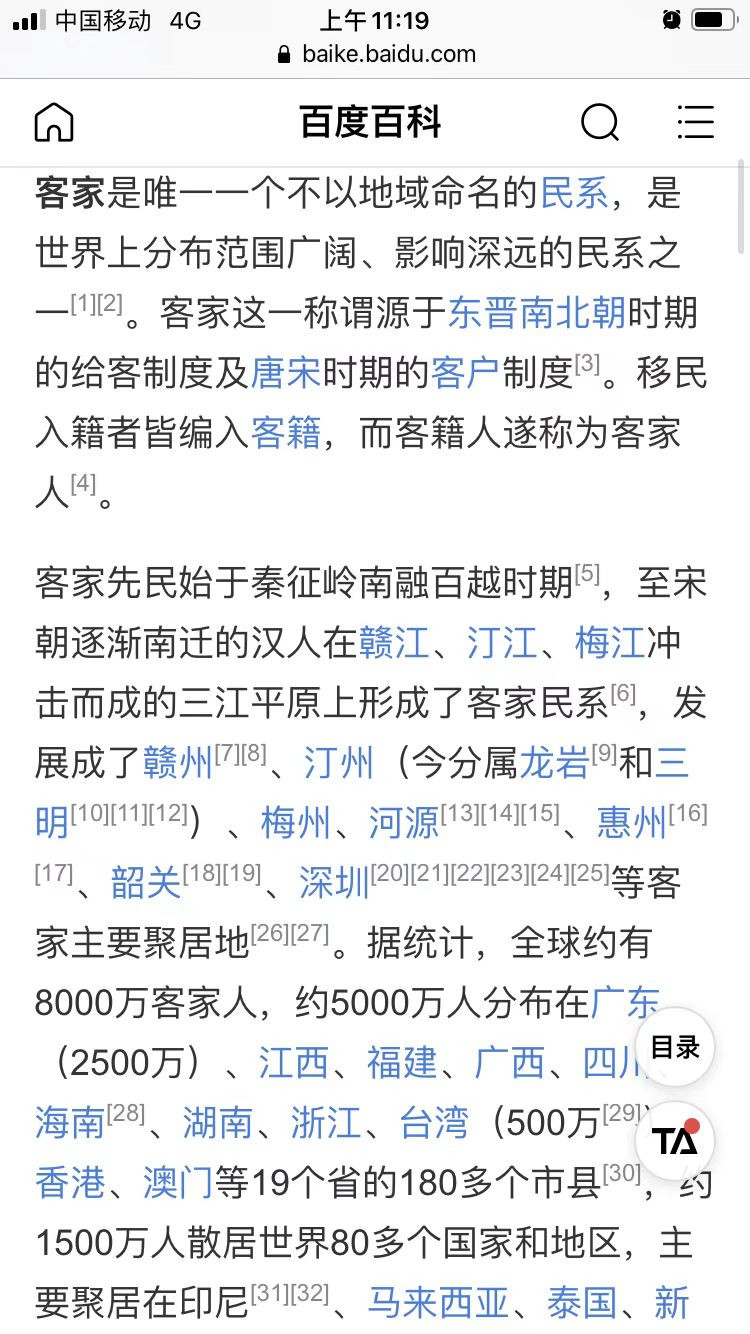The height and width of the screenshot is (1334, 750).
Task: Follow the 深圳 link
Action: pos(334,883)
